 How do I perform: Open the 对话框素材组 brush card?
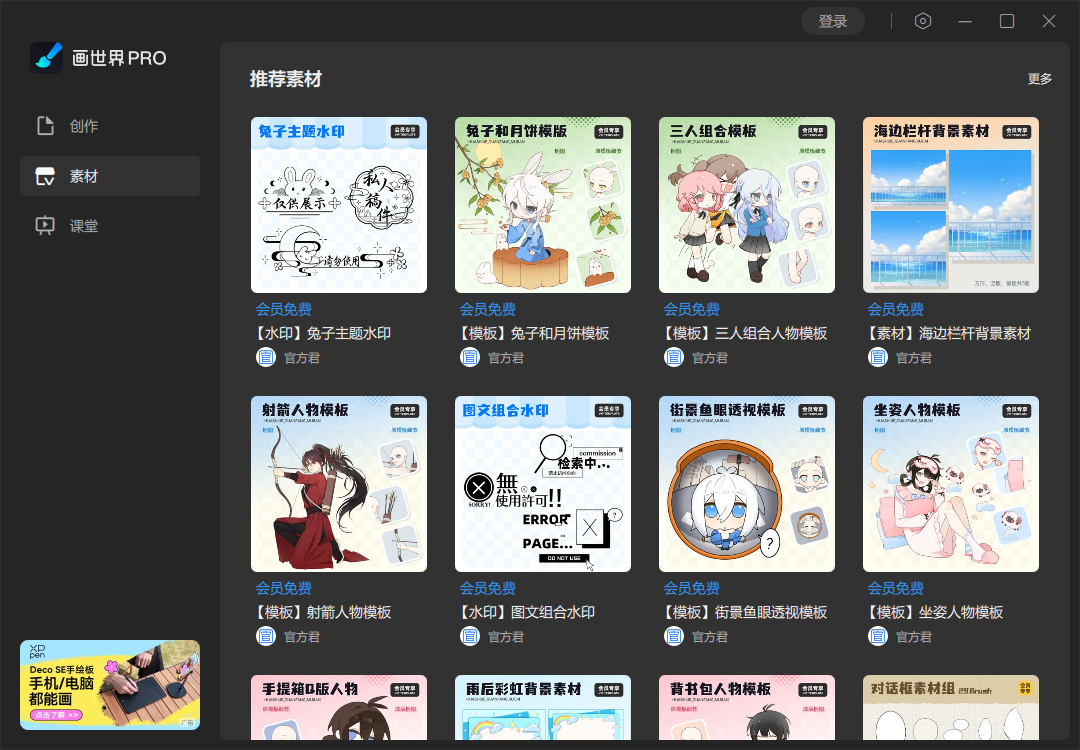click(951, 708)
